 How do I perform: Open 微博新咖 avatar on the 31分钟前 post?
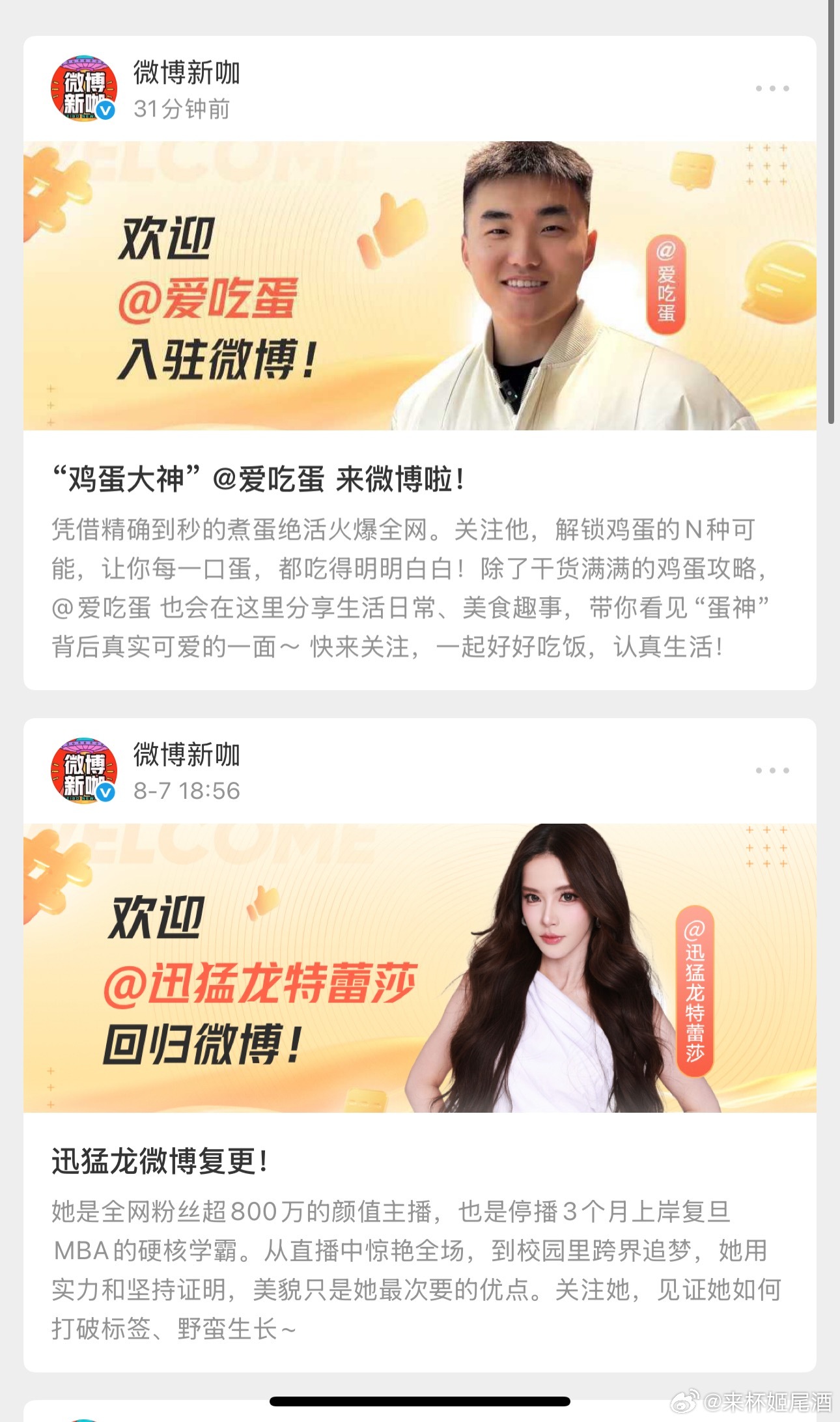pos(84,89)
